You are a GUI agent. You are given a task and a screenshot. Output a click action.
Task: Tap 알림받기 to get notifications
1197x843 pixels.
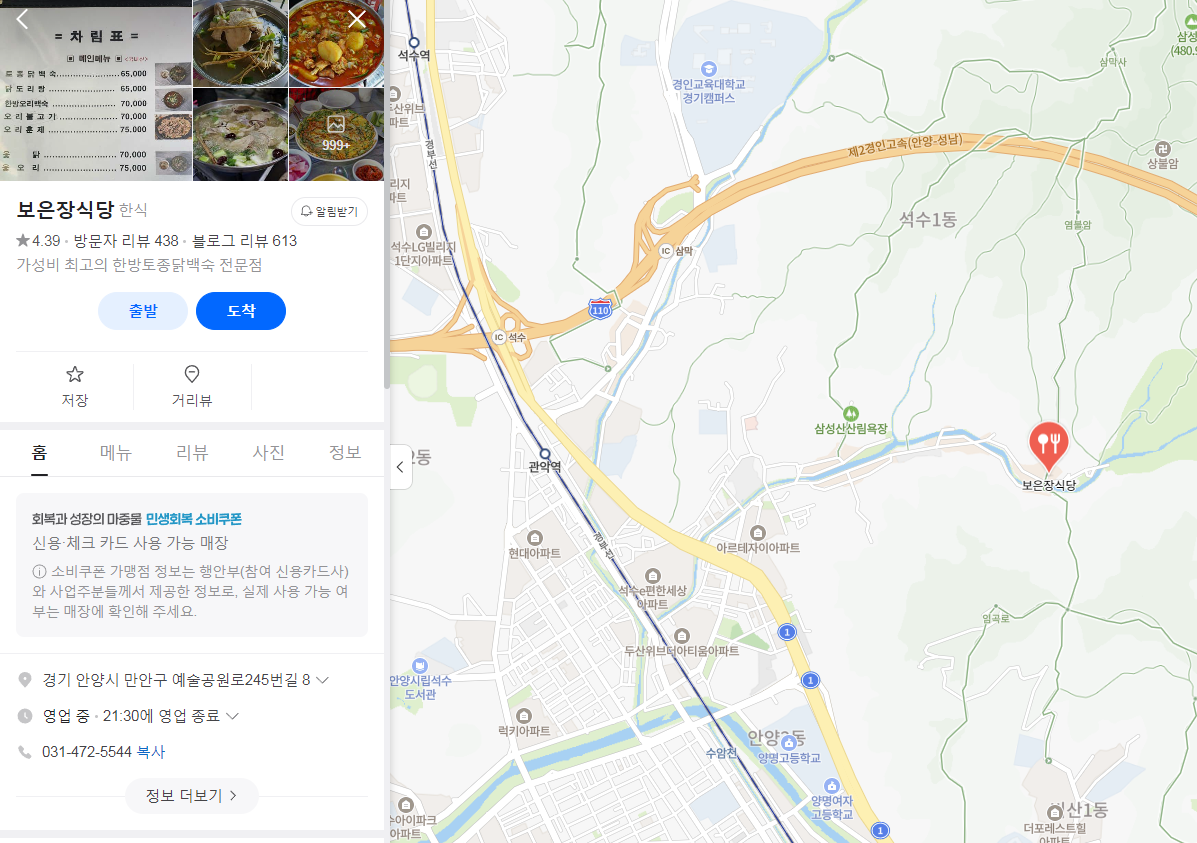point(329,212)
